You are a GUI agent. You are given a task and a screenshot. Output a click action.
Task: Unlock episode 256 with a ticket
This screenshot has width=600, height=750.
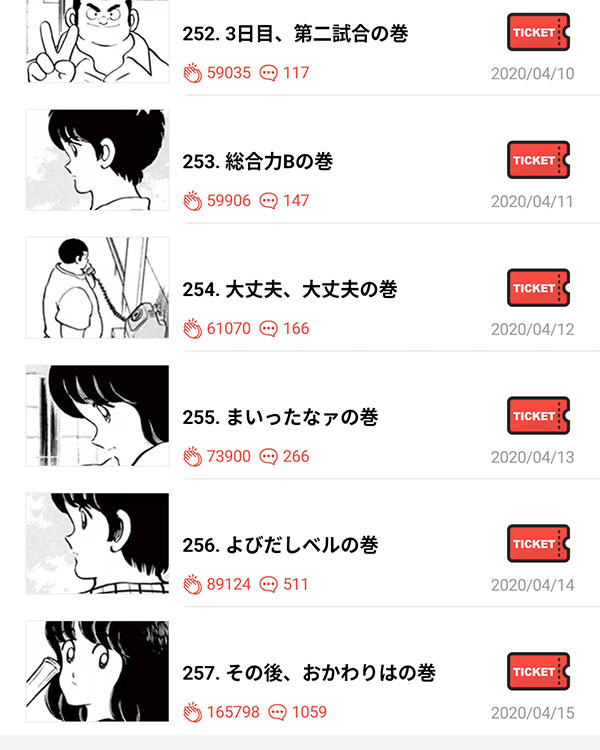tap(538, 544)
